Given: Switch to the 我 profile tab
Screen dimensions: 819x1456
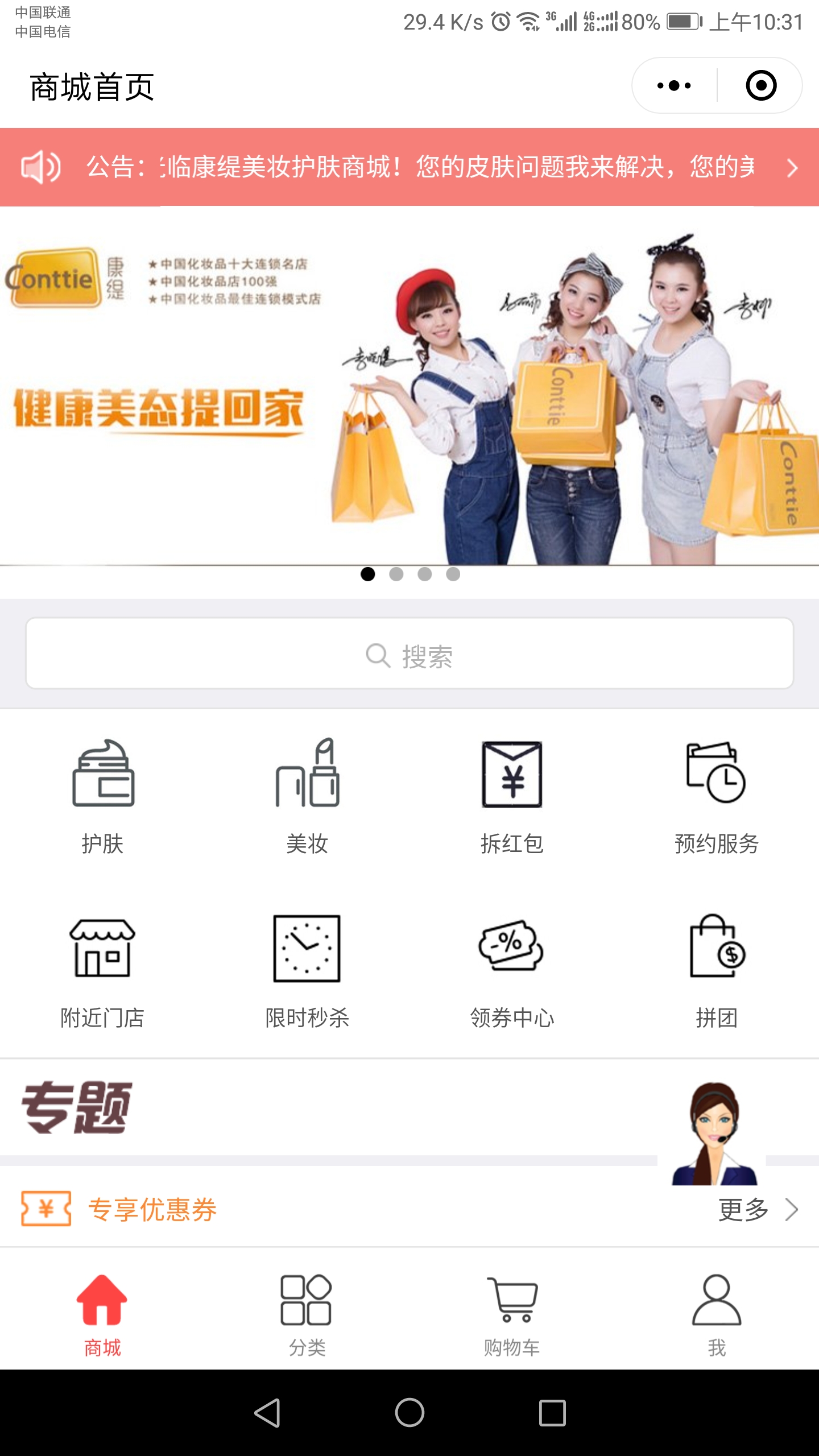Looking at the screenshot, I should [x=716, y=1315].
